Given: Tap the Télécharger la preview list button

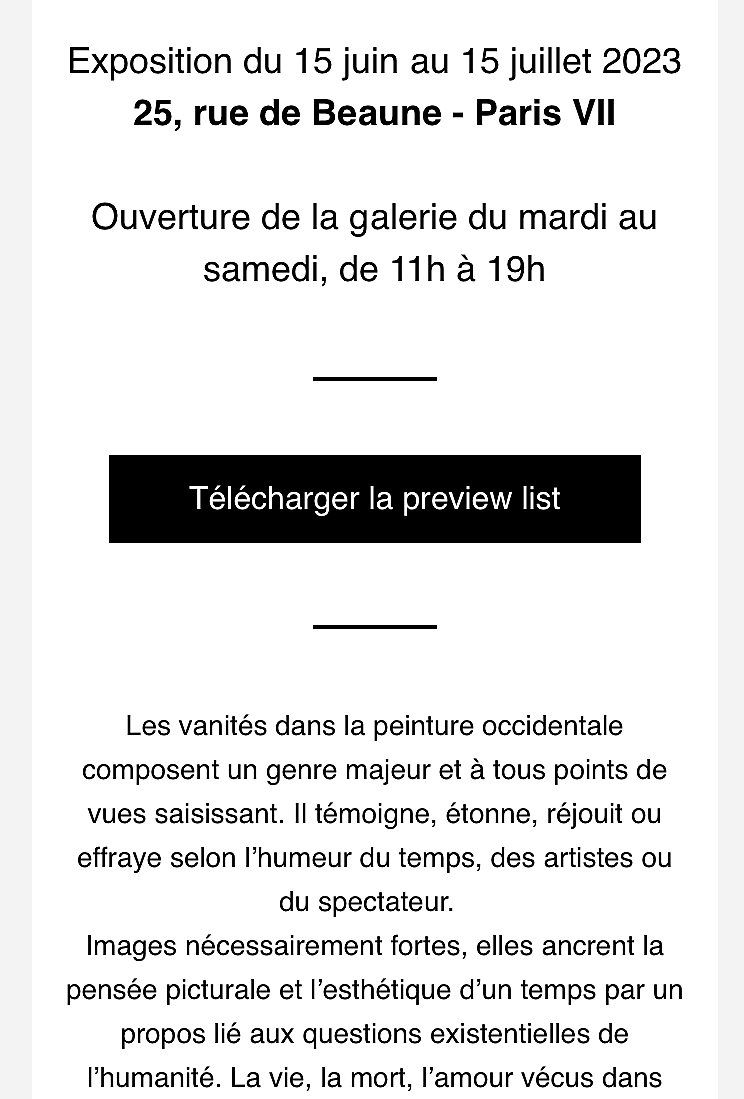Looking at the screenshot, I should [x=374, y=499].
